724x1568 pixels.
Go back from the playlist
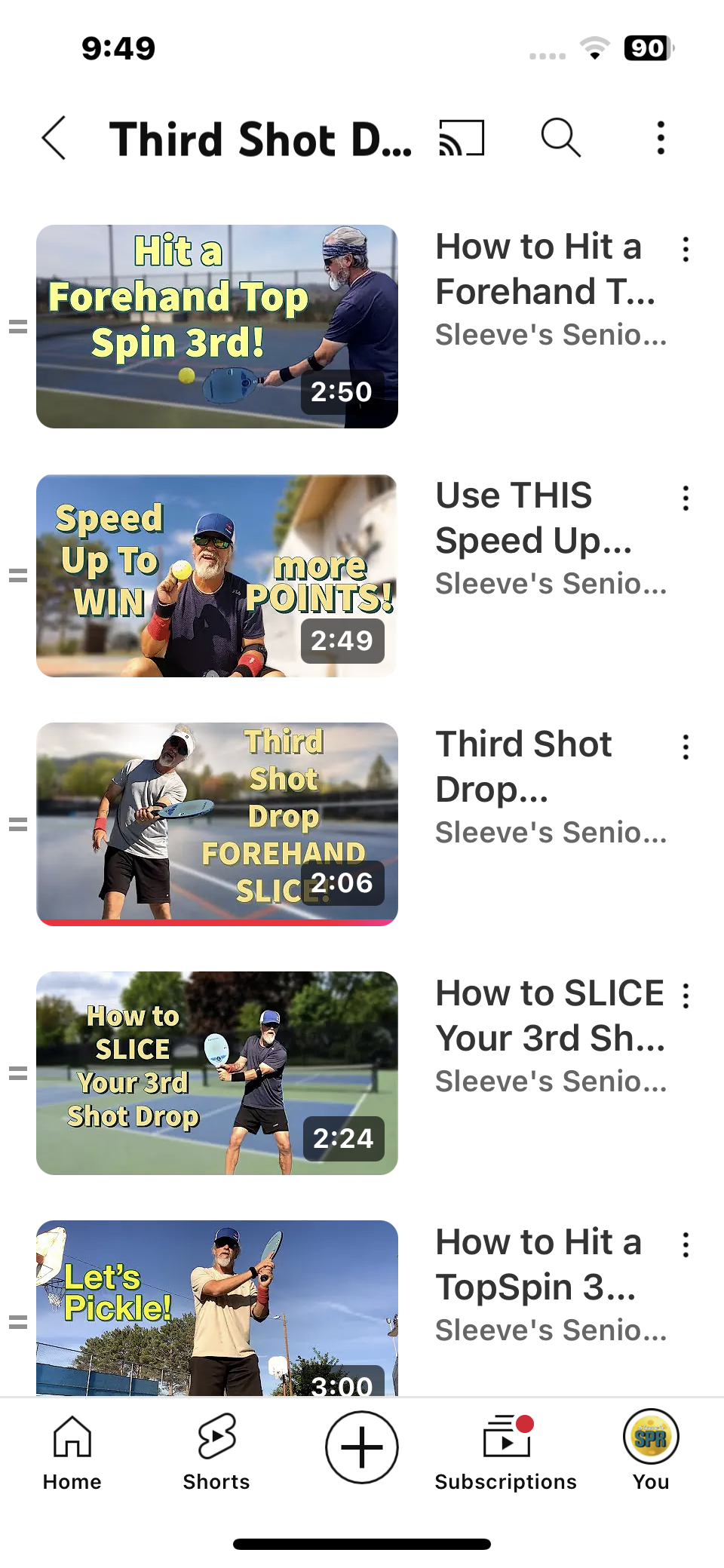[54, 138]
